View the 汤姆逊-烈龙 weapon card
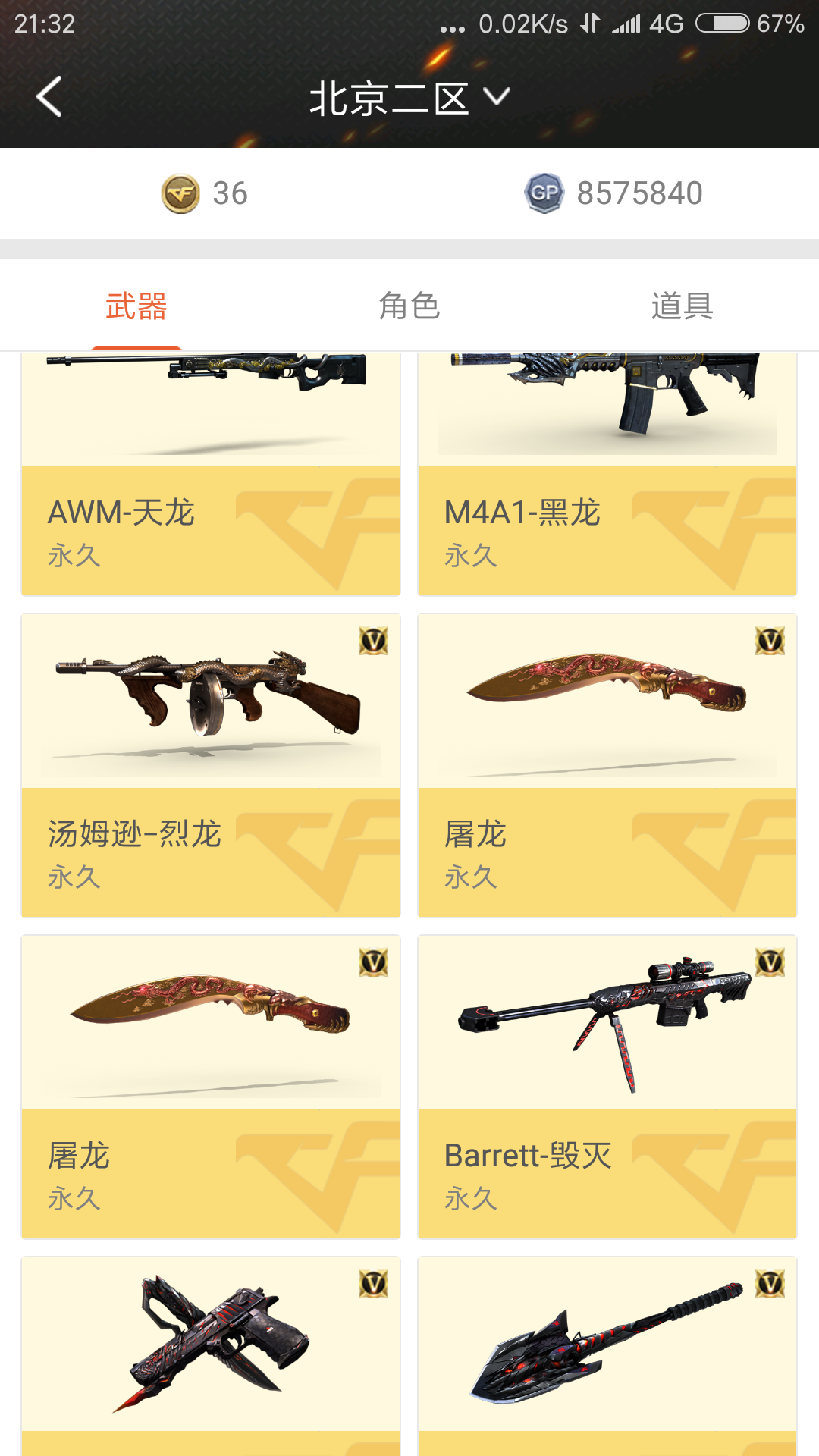The image size is (819, 1456). tap(211, 766)
